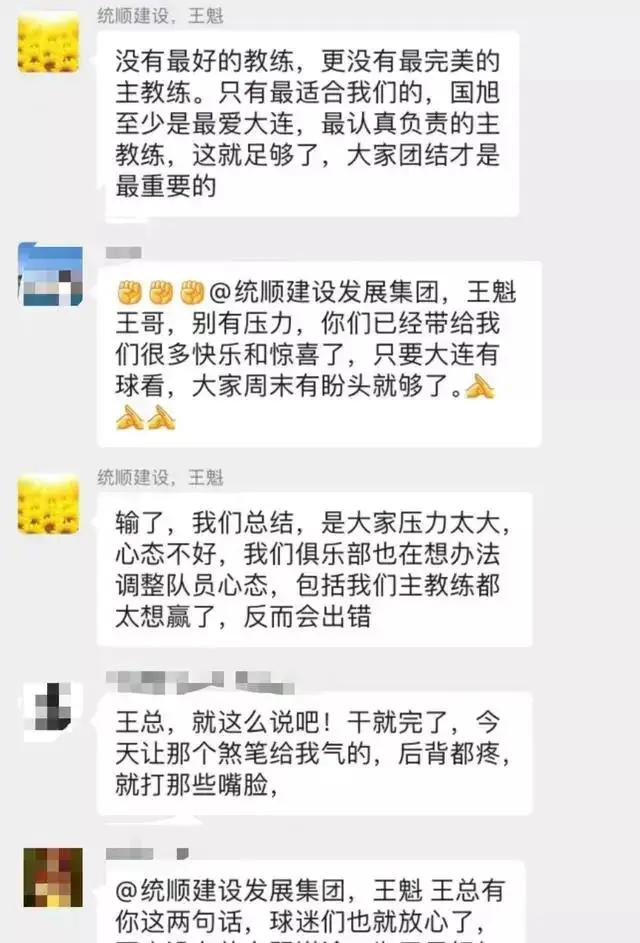Screen dimensions: 640x943
Task: Open sunflower avatar beside the 输了,我们总结 message
Action: click(x=49, y=504)
